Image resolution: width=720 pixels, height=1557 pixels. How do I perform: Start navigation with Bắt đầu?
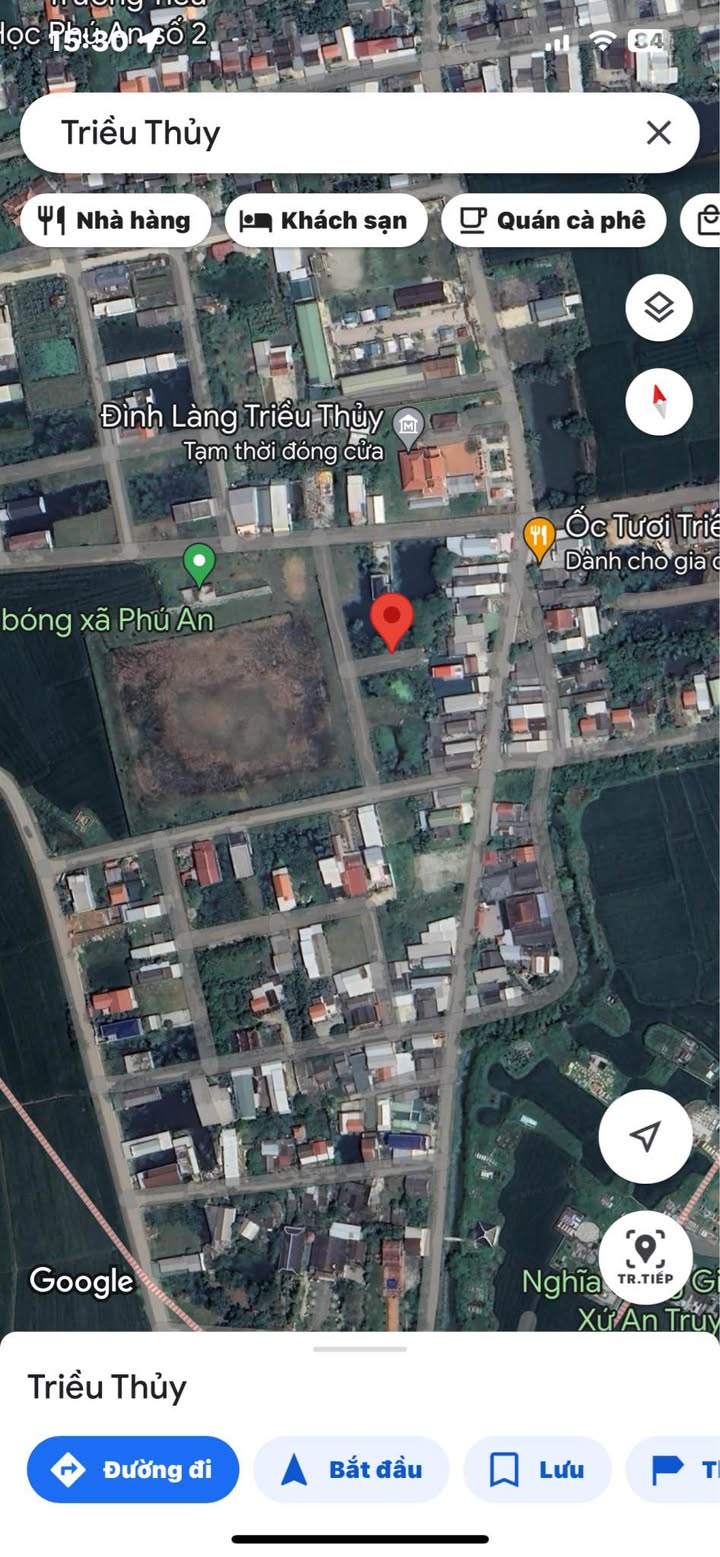coord(352,1469)
